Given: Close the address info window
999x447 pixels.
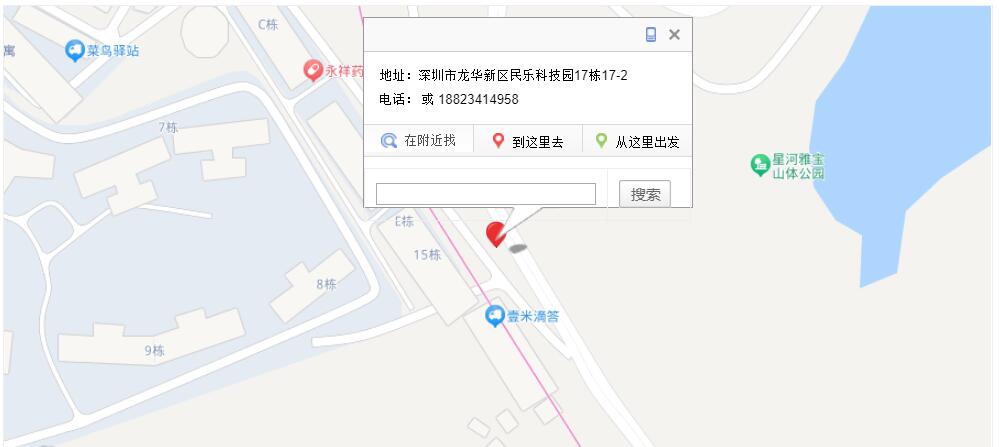Looking at the screenshot, I should coord(674,35).
